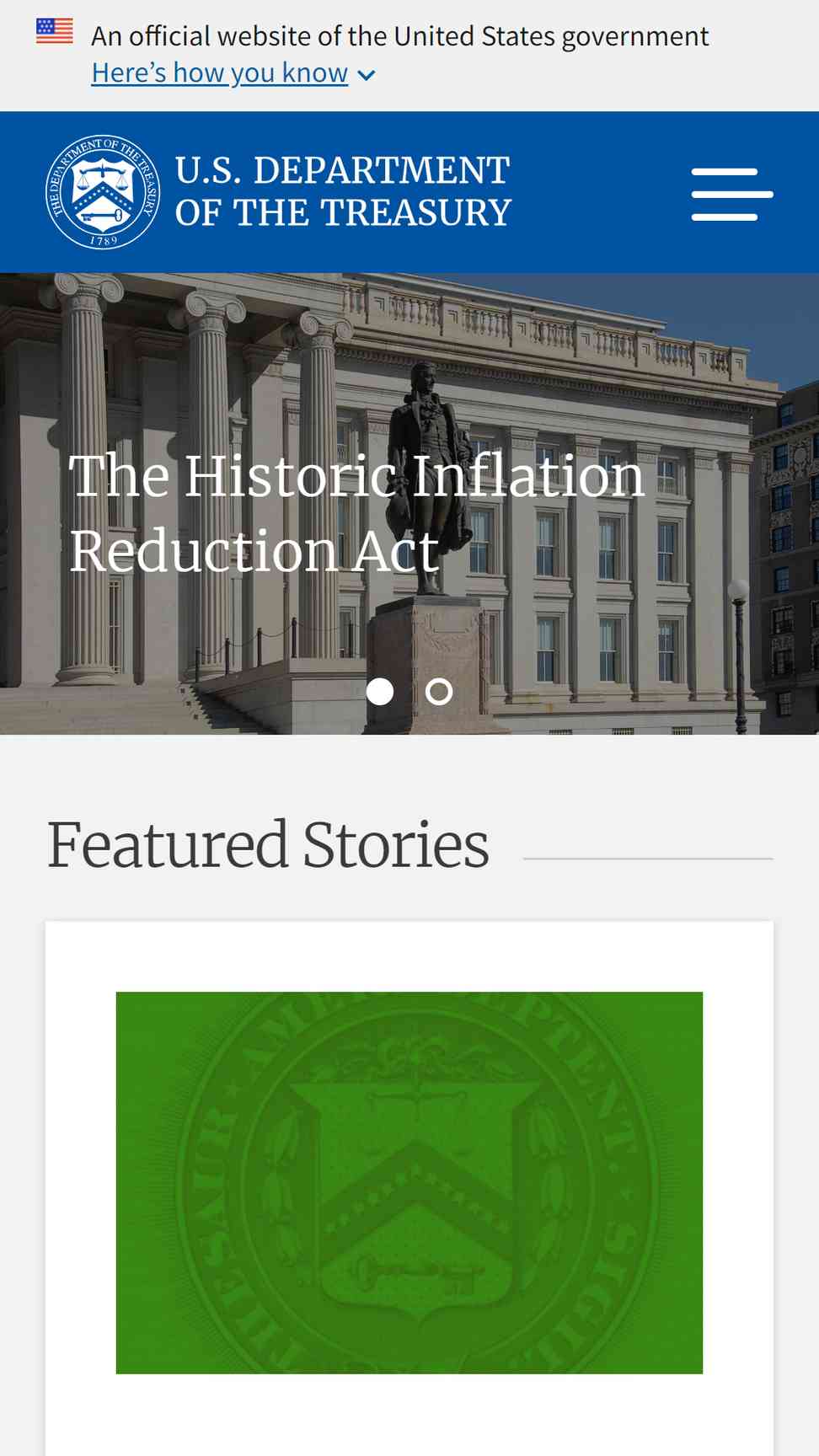Open the green Treasury seal featured story card
Screen dimensions: 819x1456
point(409,1182)
